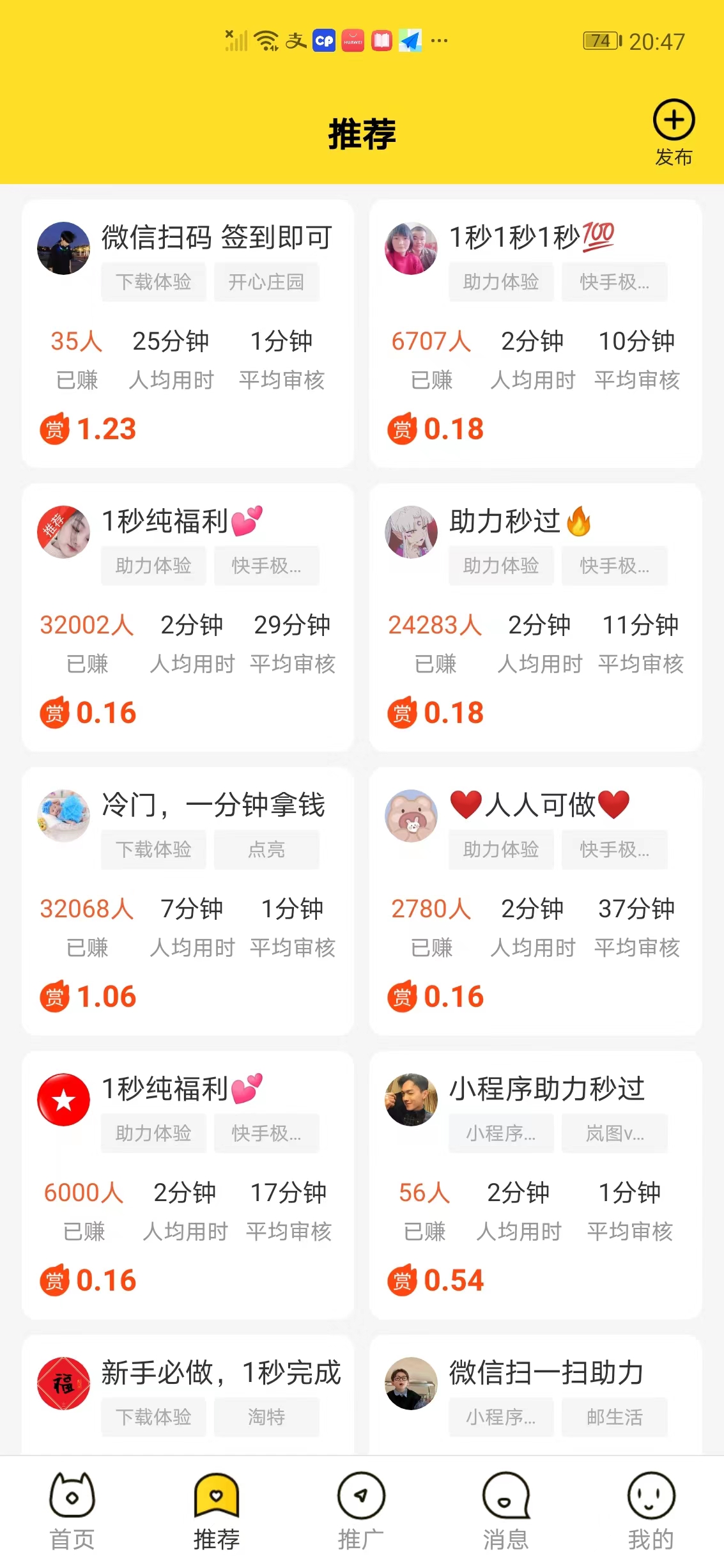Open the 冷门，一分钟拿钱 task card
The image size is (724, 1568).
click(188, 901)
